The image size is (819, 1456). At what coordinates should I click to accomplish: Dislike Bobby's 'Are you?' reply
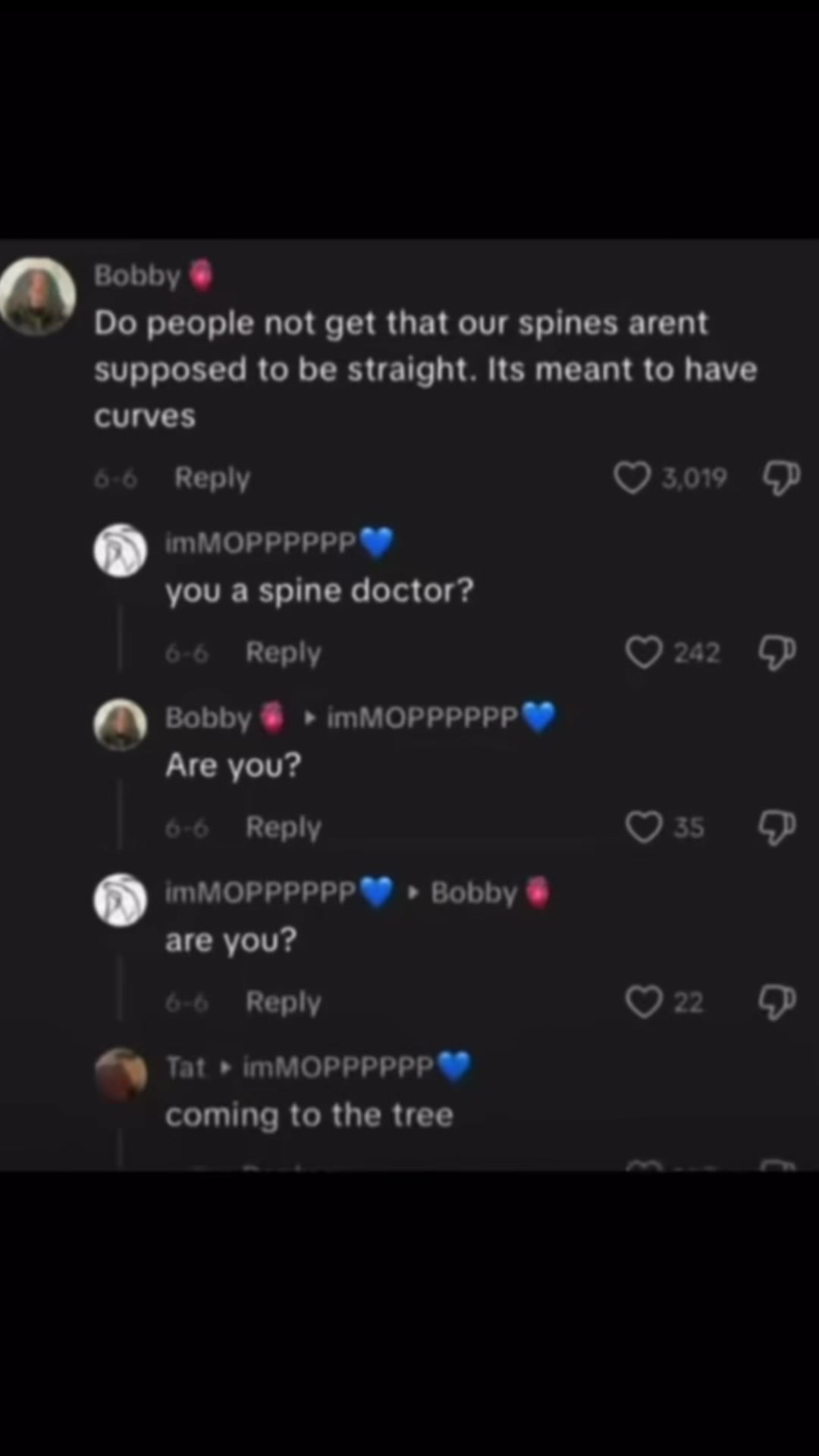[777, 827]
